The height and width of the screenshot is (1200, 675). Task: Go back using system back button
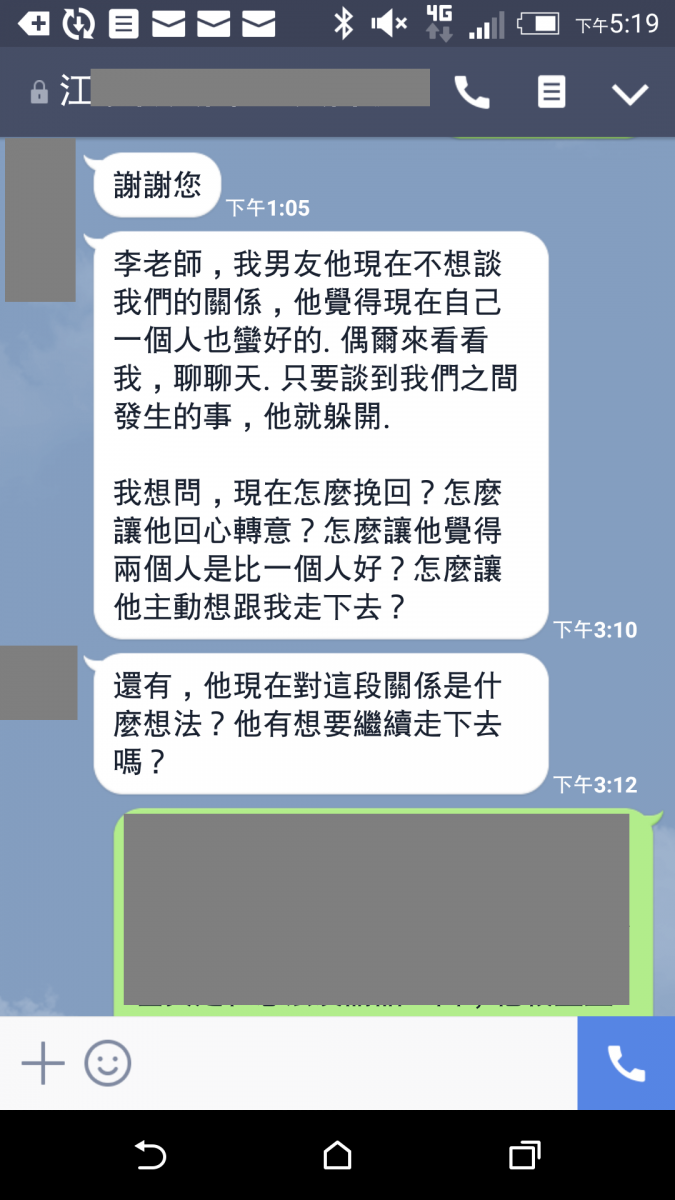coord(150,1156)
